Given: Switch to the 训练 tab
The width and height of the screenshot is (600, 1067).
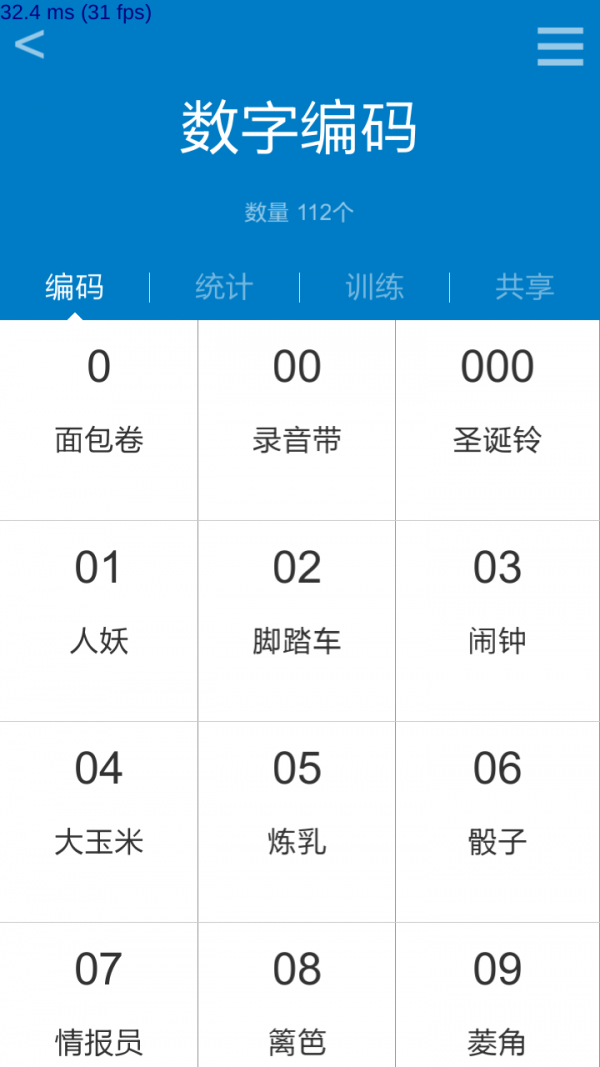Looking at the screenshot, I should coord(374,288).
